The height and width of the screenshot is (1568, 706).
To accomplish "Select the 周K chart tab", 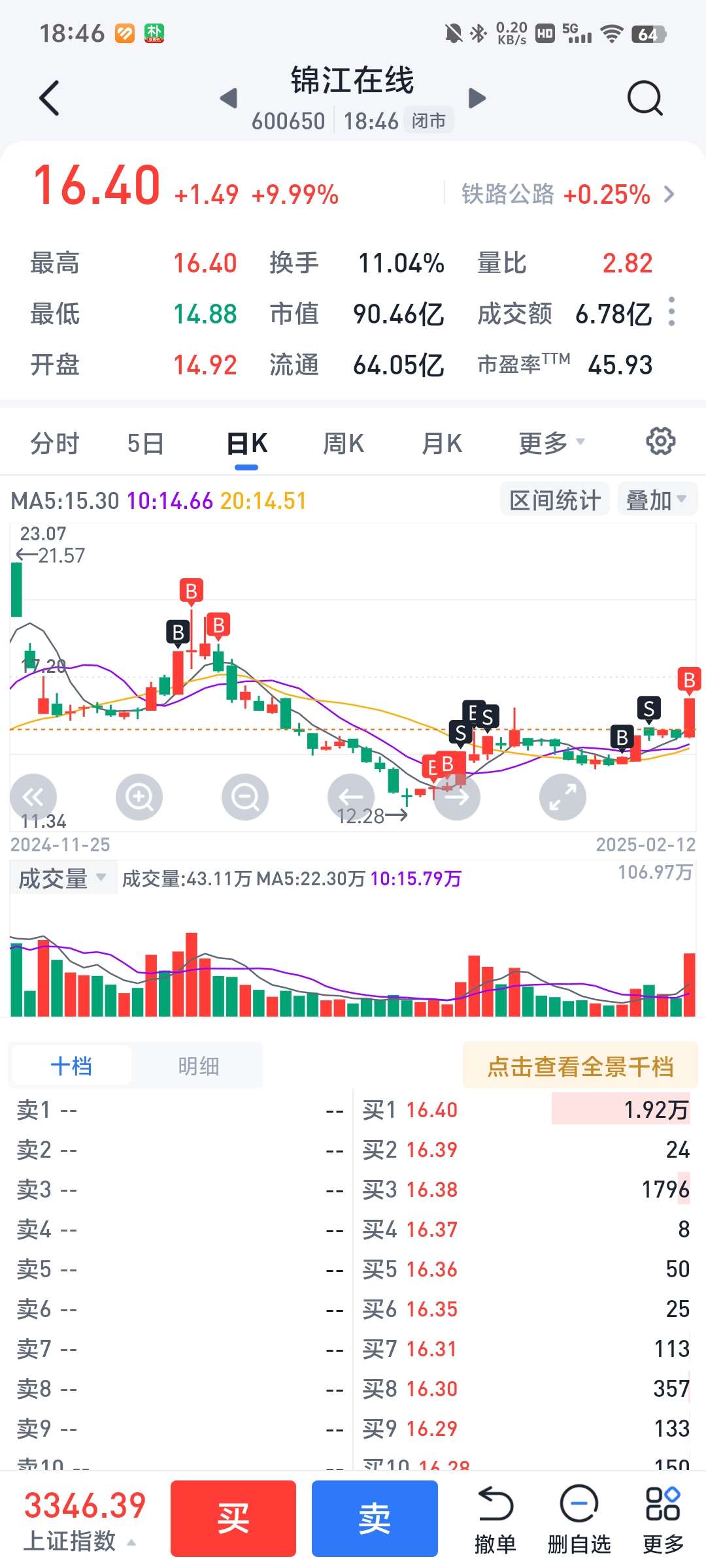I will 343,444.
